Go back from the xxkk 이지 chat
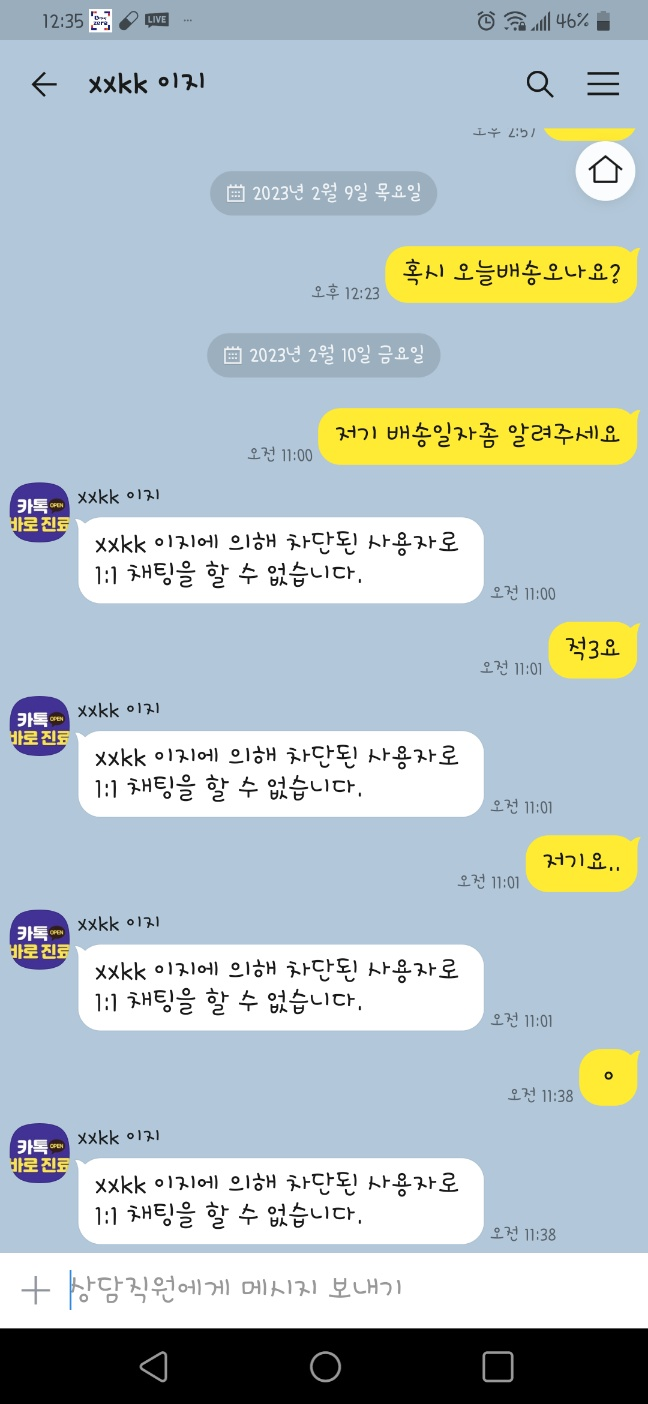Screen dimensions: 648x1404 (x=44, y=85)
